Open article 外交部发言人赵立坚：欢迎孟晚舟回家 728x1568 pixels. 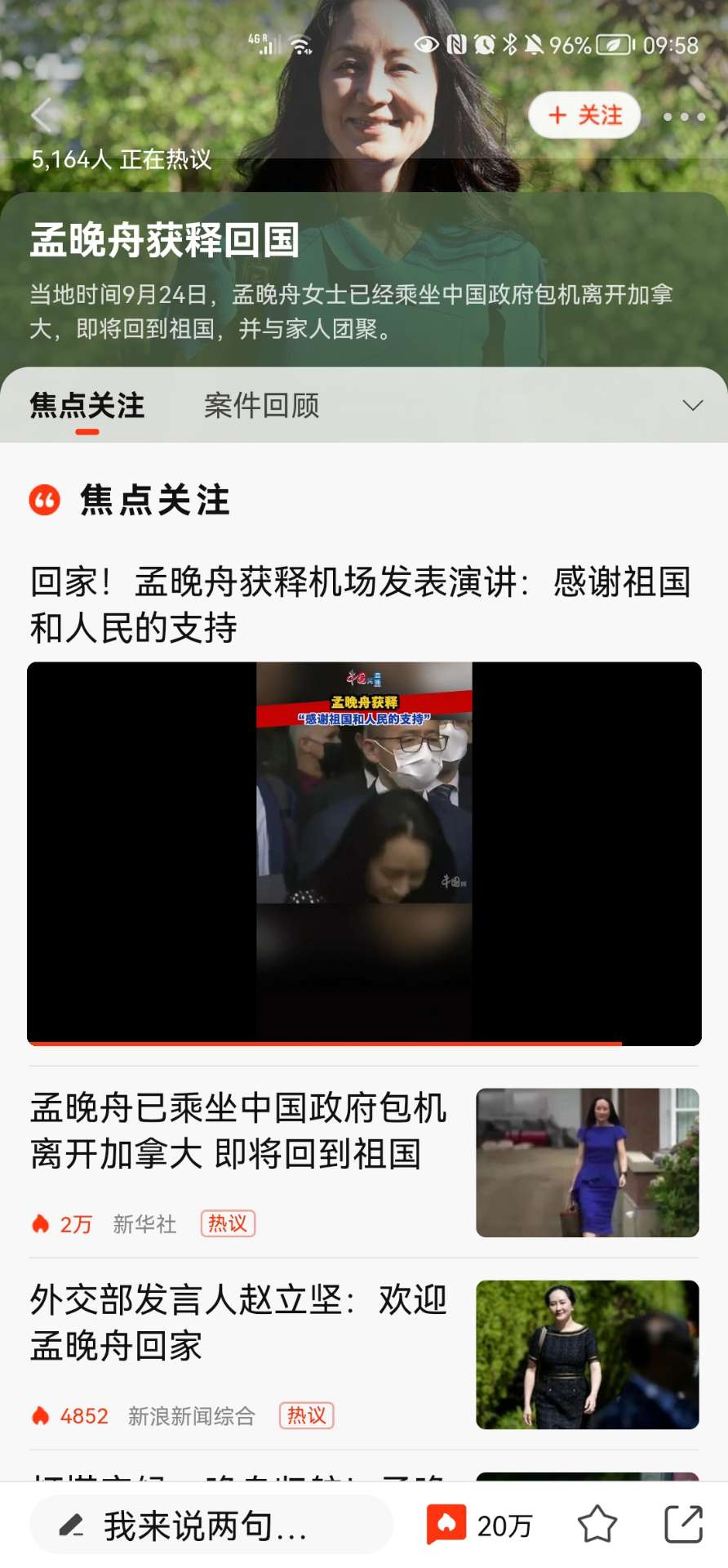click(238, 1322)
